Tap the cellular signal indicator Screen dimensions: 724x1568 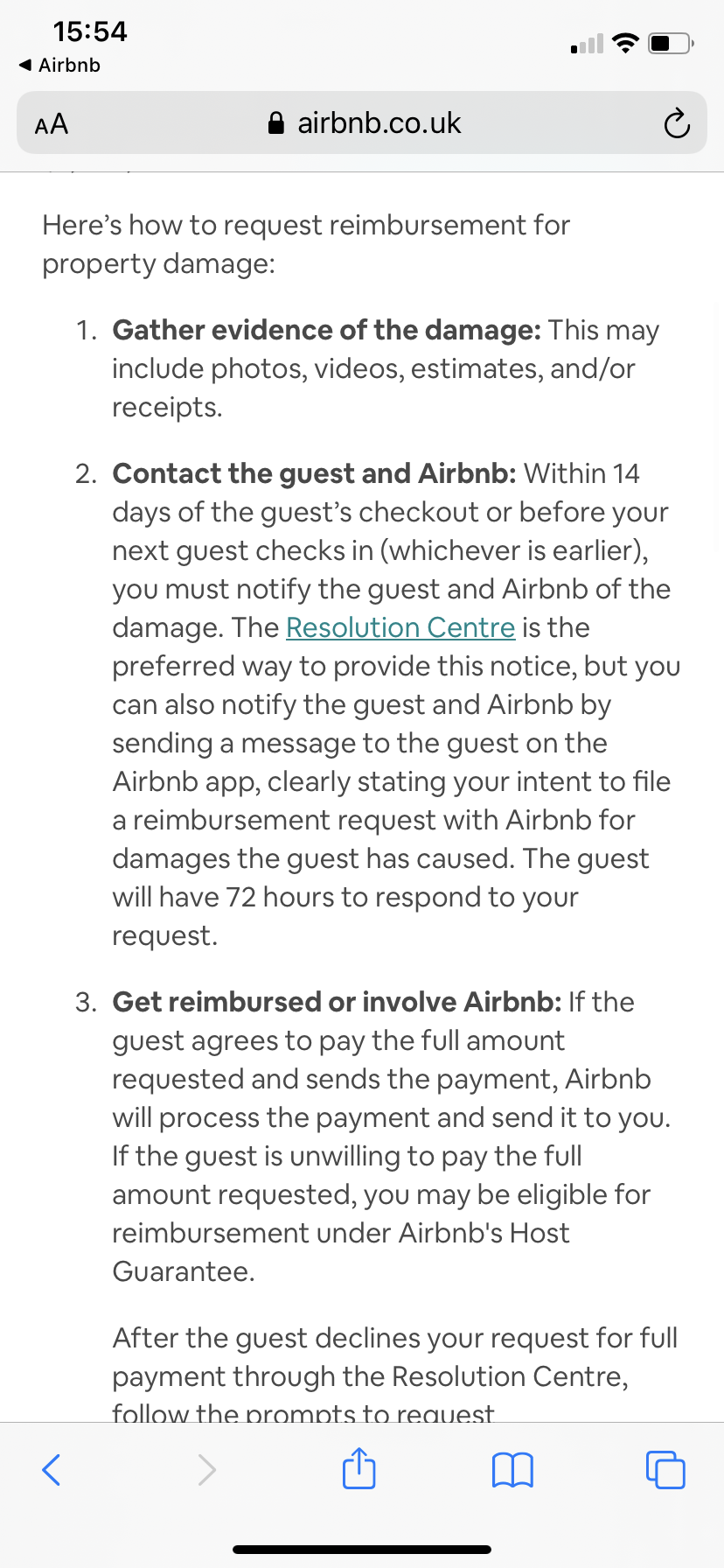(x=585, y=42)
